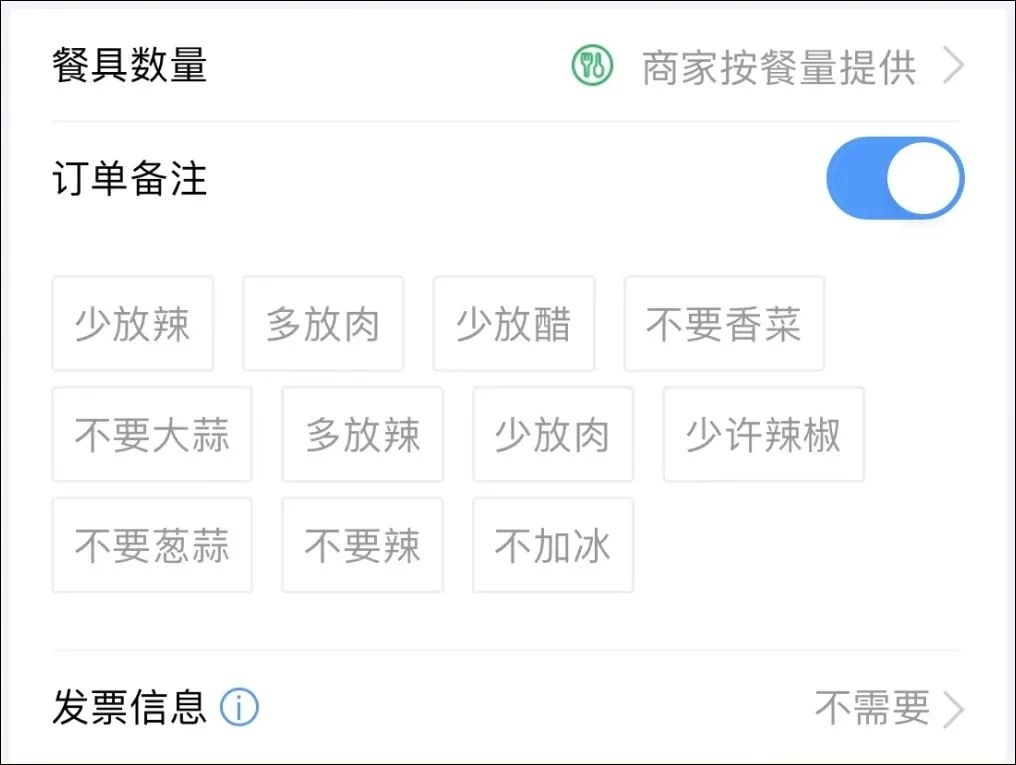
Task: Add the 不要香菜 note
Action: point(724,324)
